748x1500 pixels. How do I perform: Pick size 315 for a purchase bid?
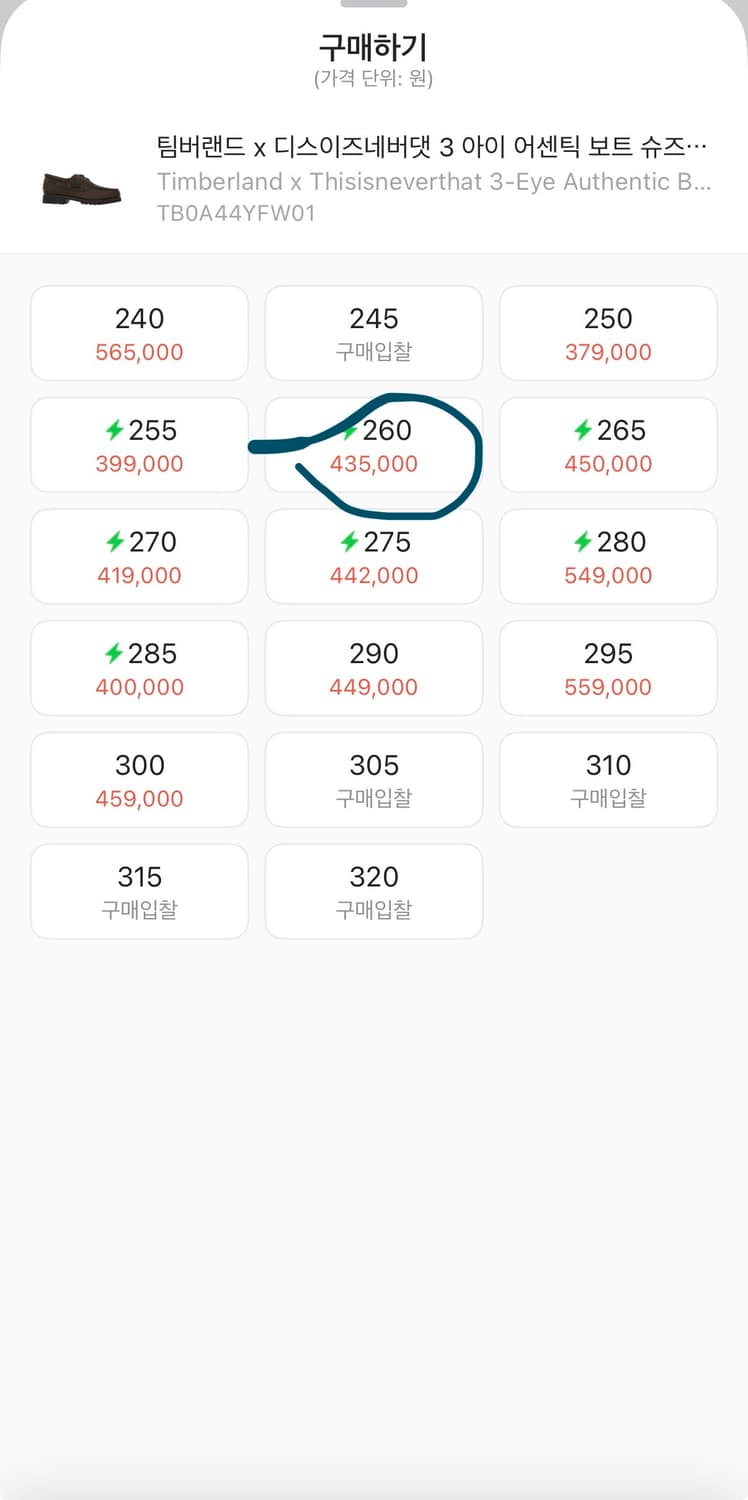pos(139,892)
